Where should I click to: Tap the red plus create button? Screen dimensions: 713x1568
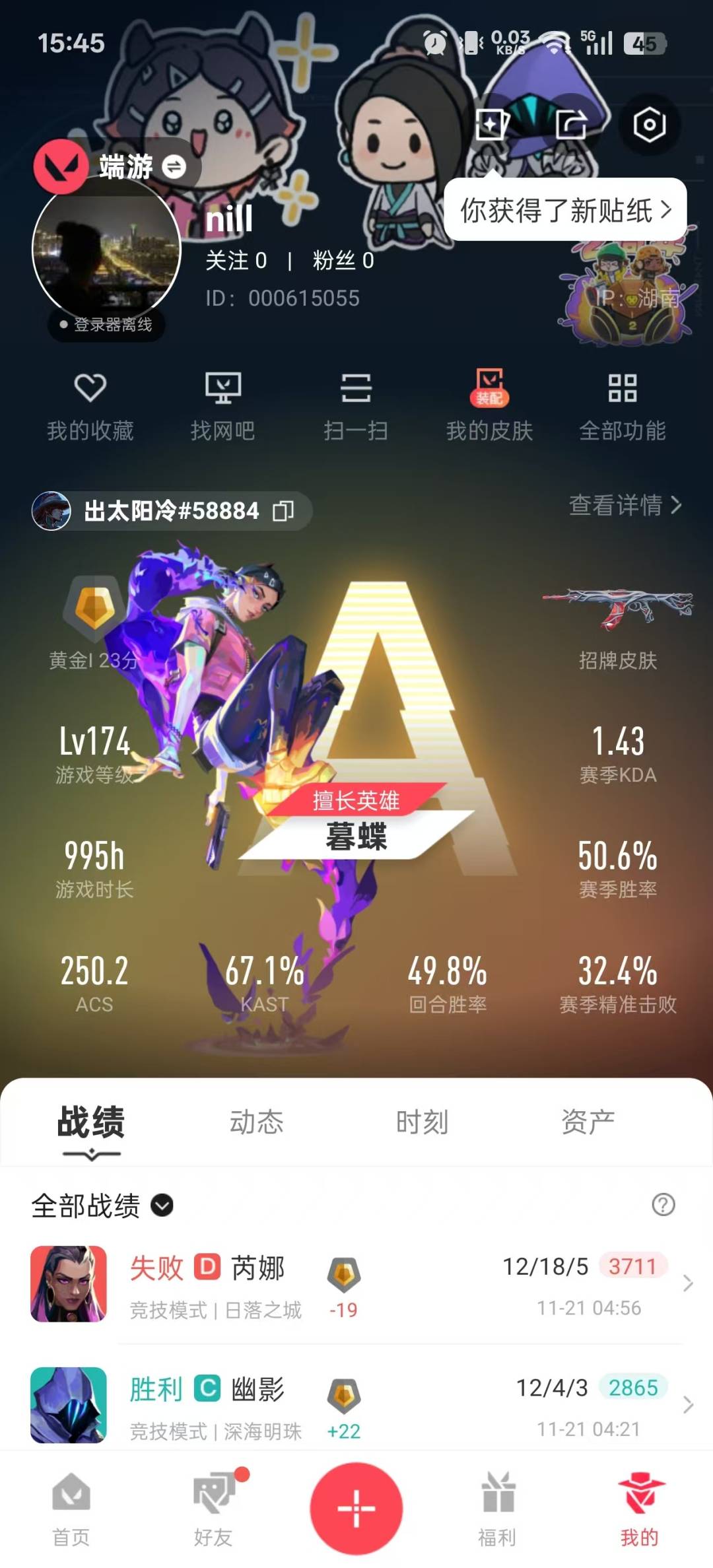click(x=356, y=1509)
